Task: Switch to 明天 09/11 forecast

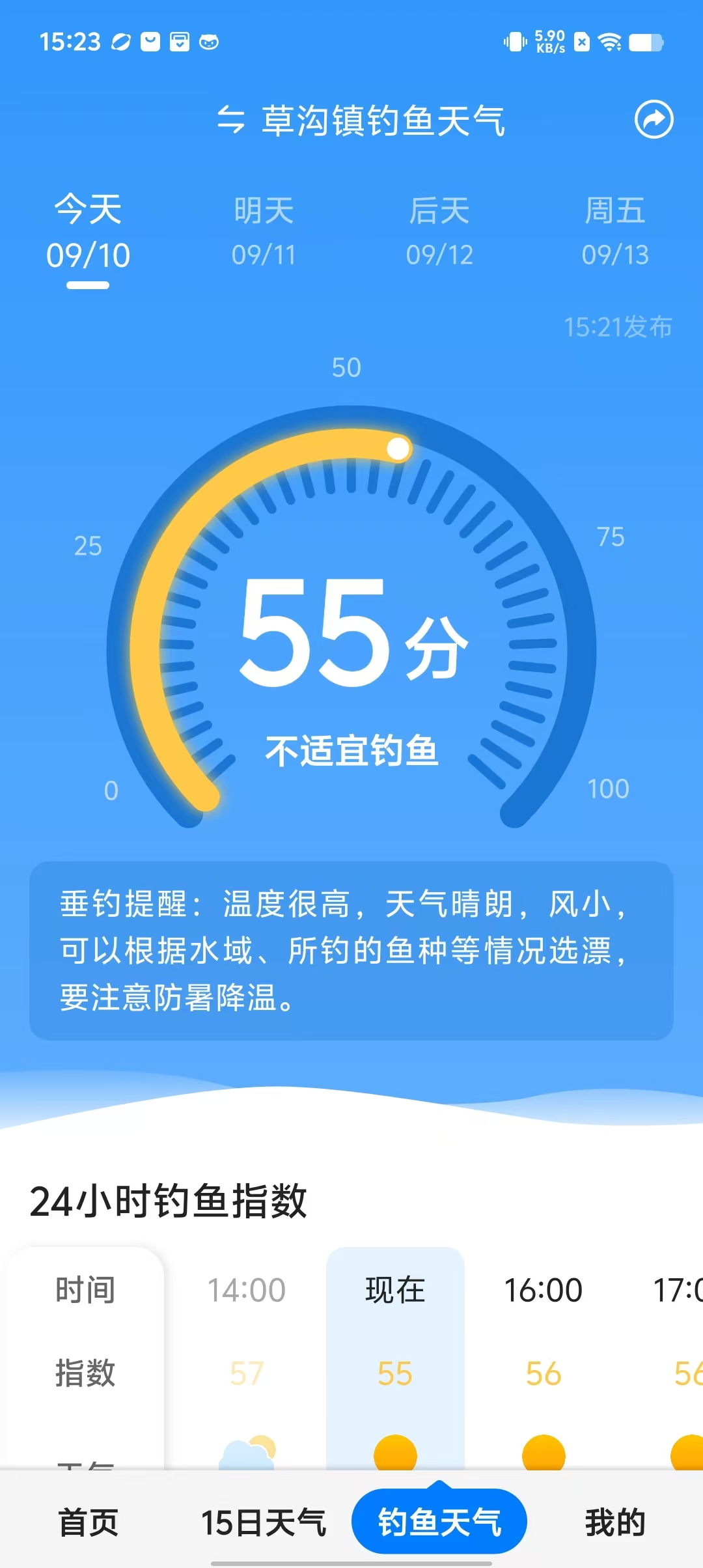Action: 264,232
